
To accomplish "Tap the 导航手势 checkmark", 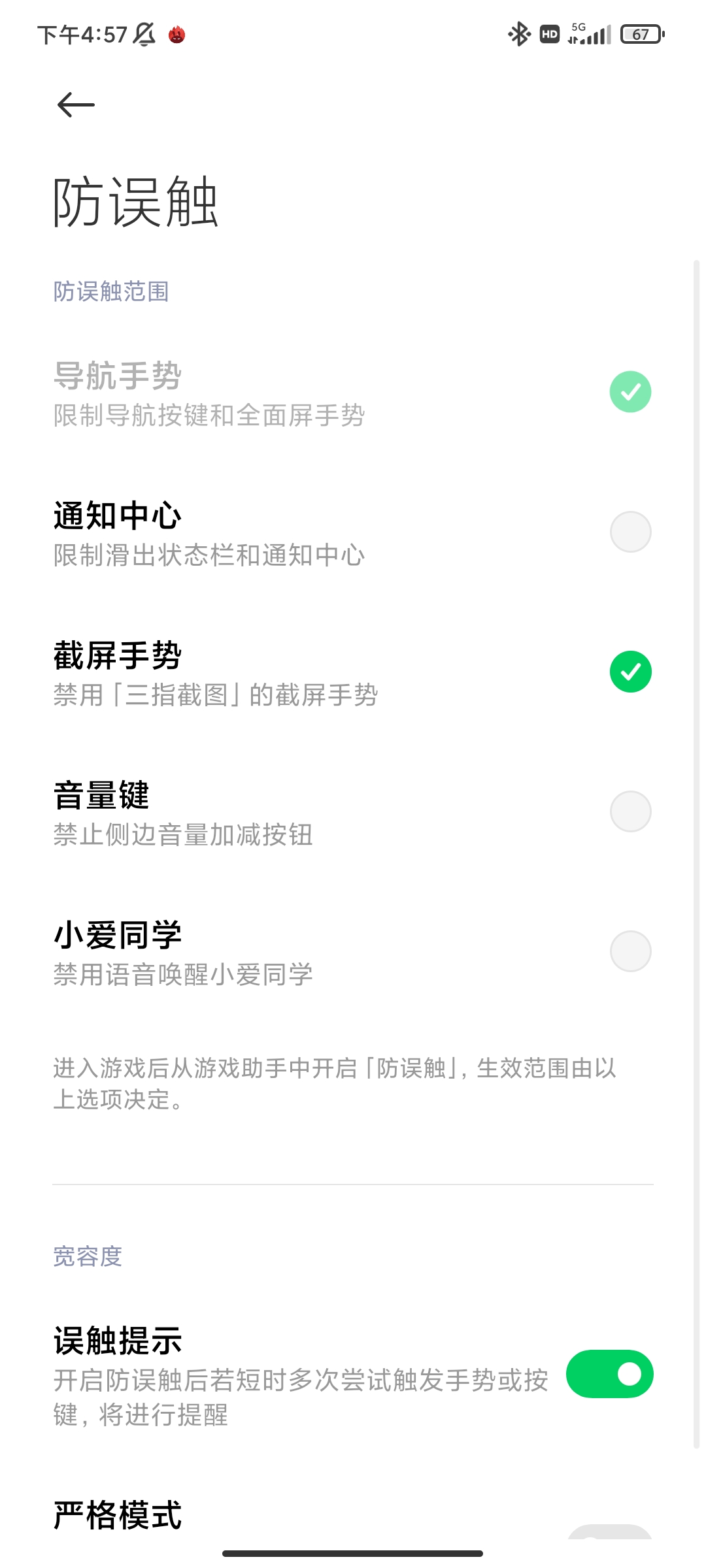I will pos(630,392).
